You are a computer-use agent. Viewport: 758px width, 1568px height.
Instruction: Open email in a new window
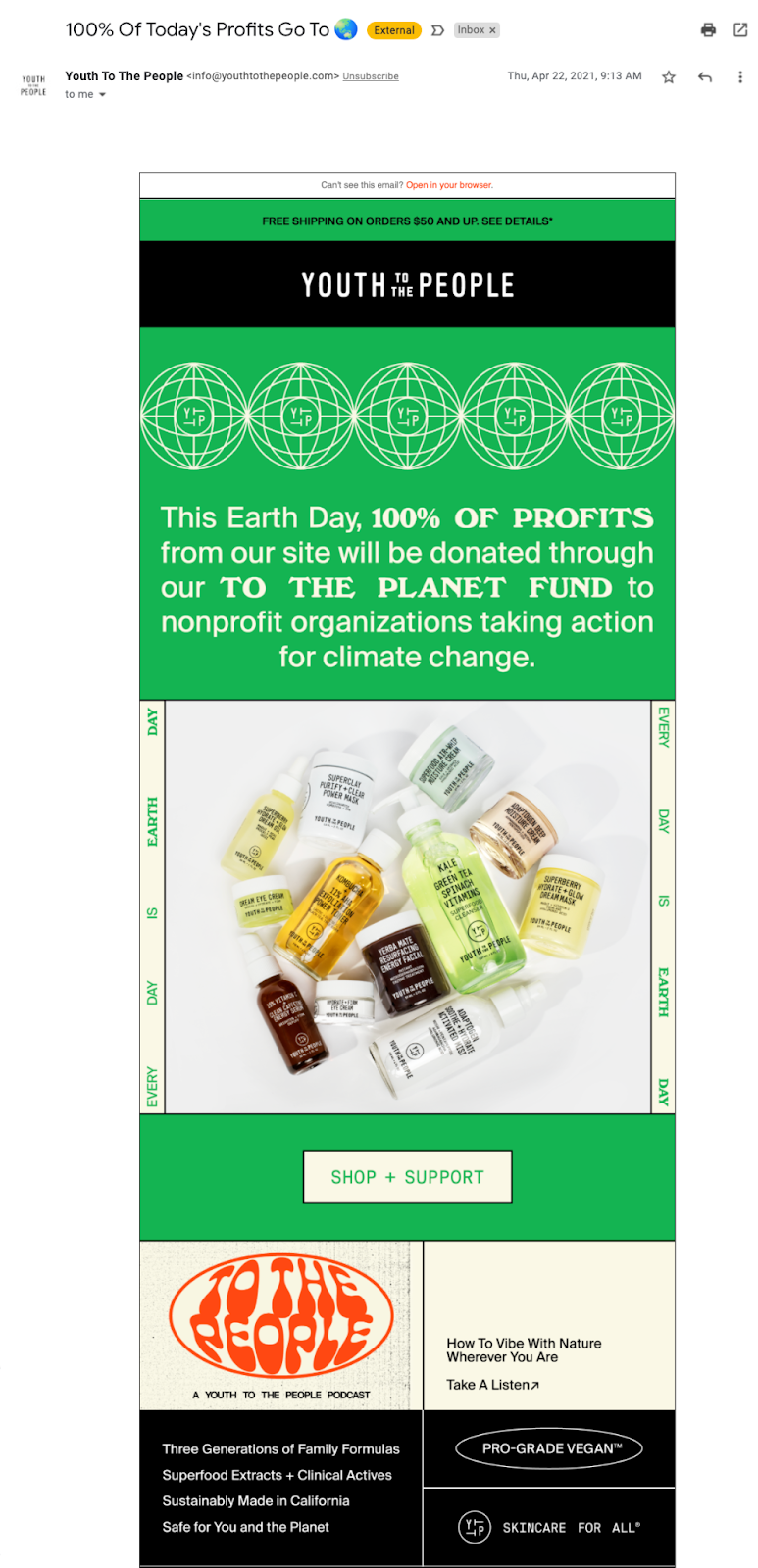(740, 30)
